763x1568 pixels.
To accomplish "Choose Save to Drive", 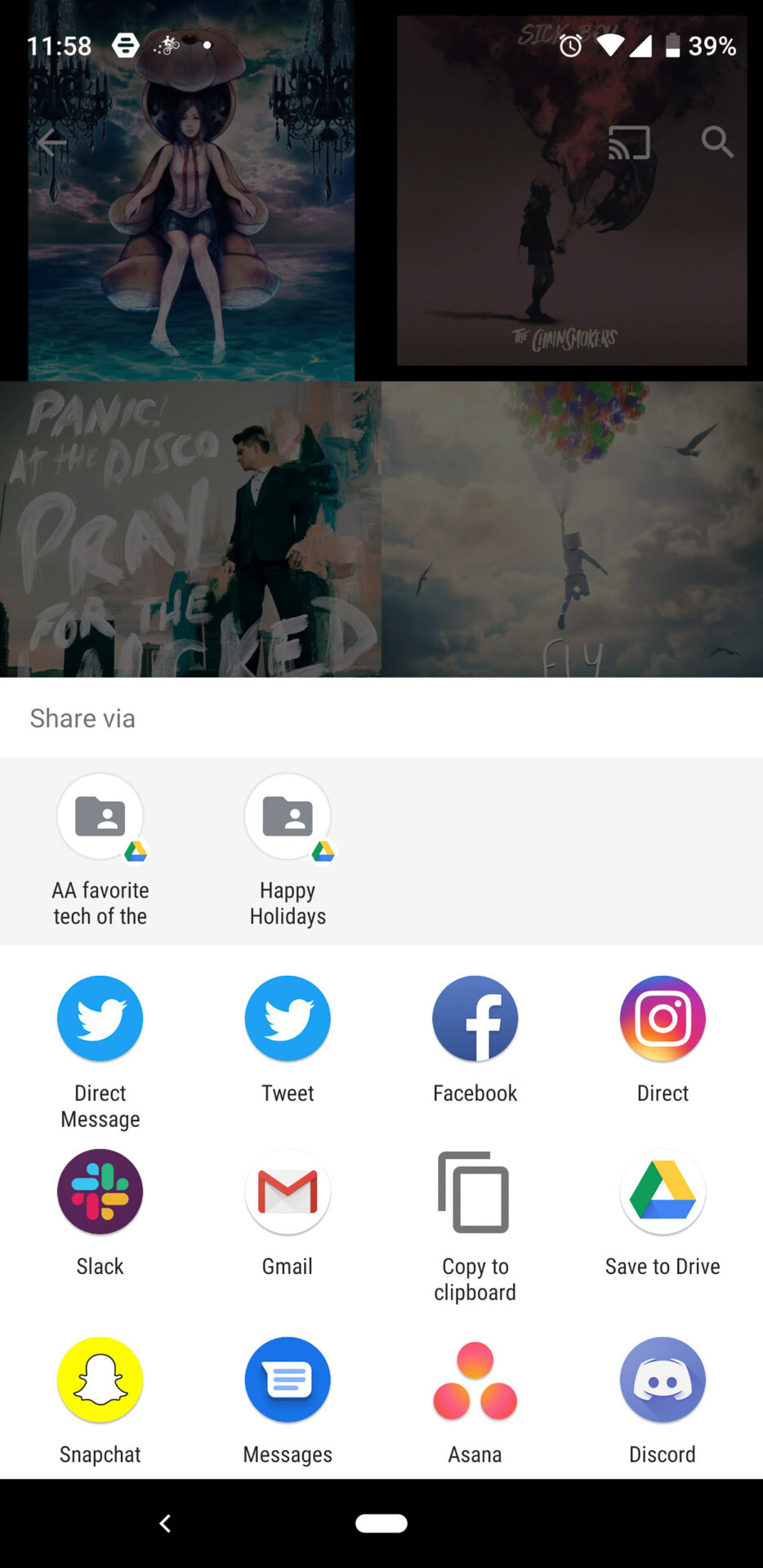I will 663,1192.
